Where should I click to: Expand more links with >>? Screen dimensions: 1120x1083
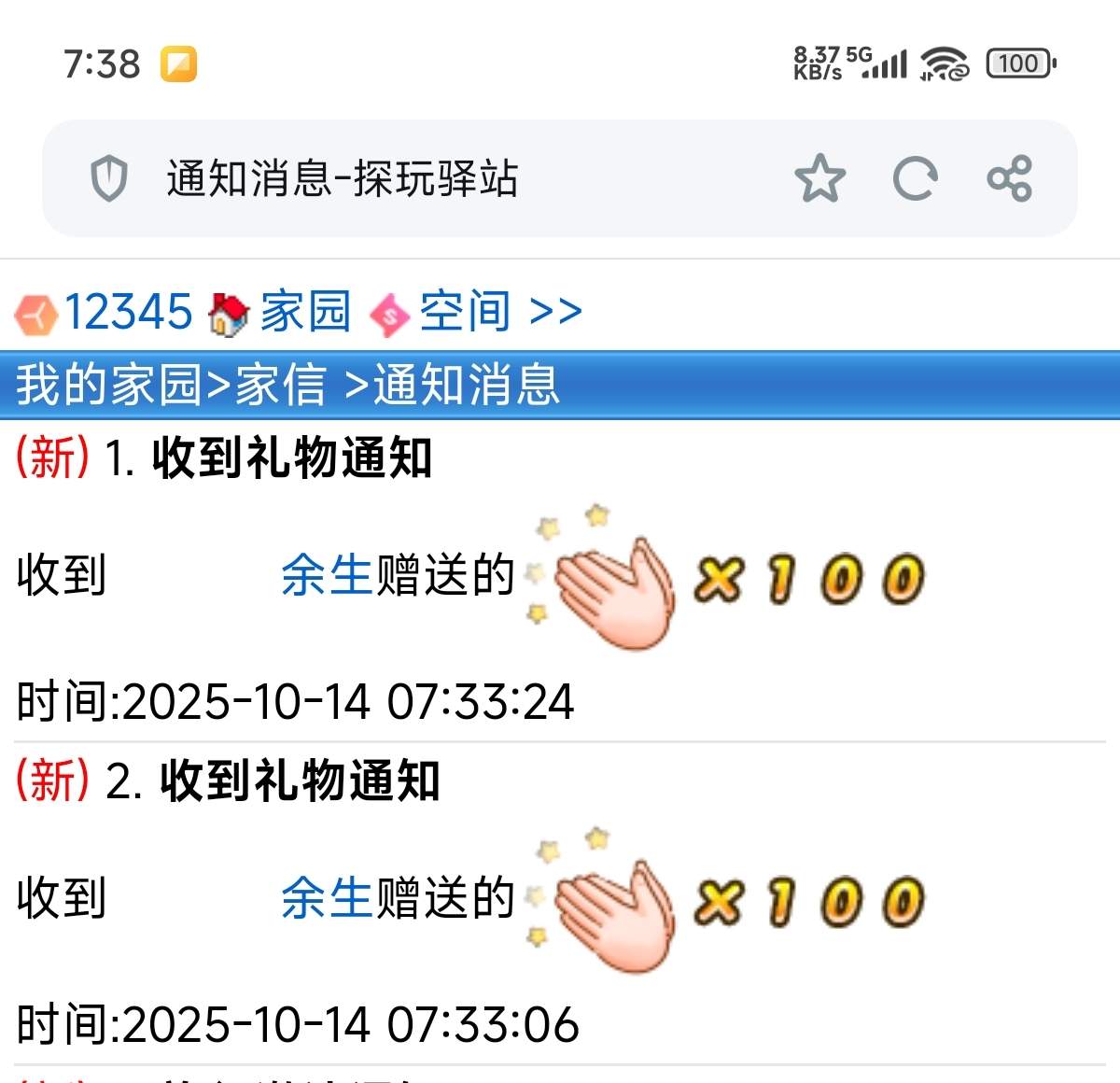[x=555, y=312]
